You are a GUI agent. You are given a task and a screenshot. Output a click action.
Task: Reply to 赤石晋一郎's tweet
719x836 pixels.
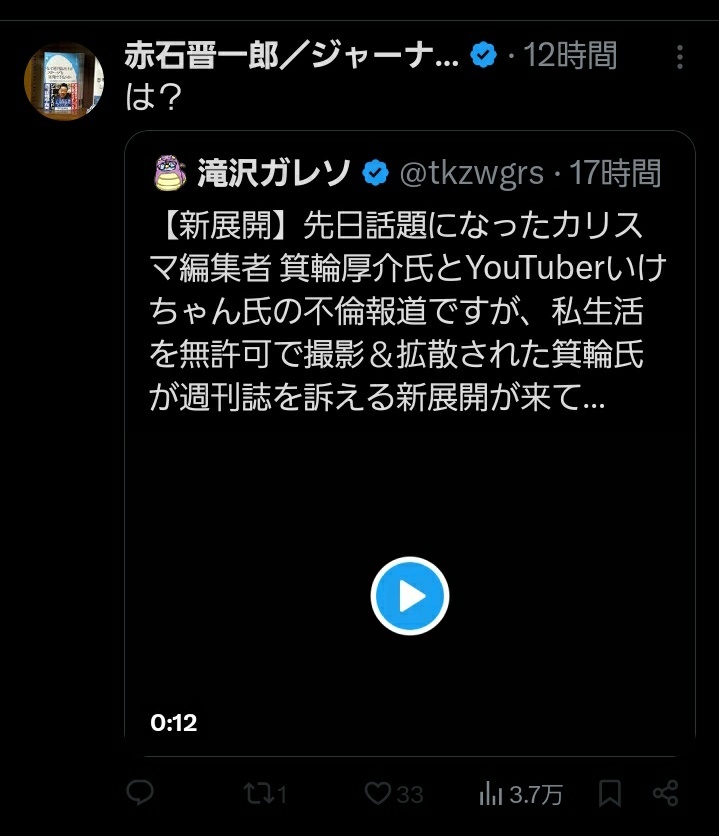[141, 794]
